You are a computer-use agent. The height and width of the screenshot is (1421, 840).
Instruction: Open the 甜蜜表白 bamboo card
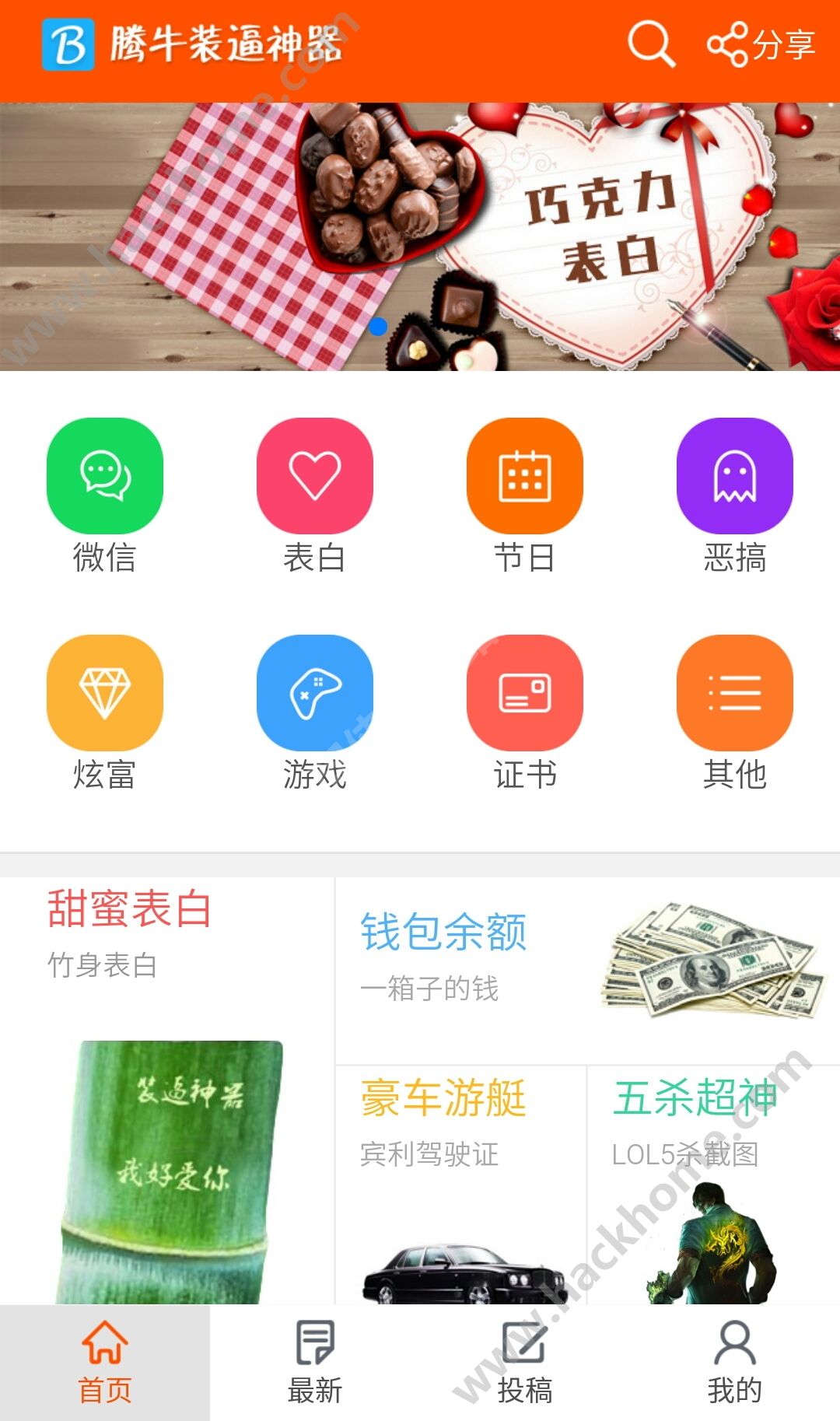(x=167, y=1089)
